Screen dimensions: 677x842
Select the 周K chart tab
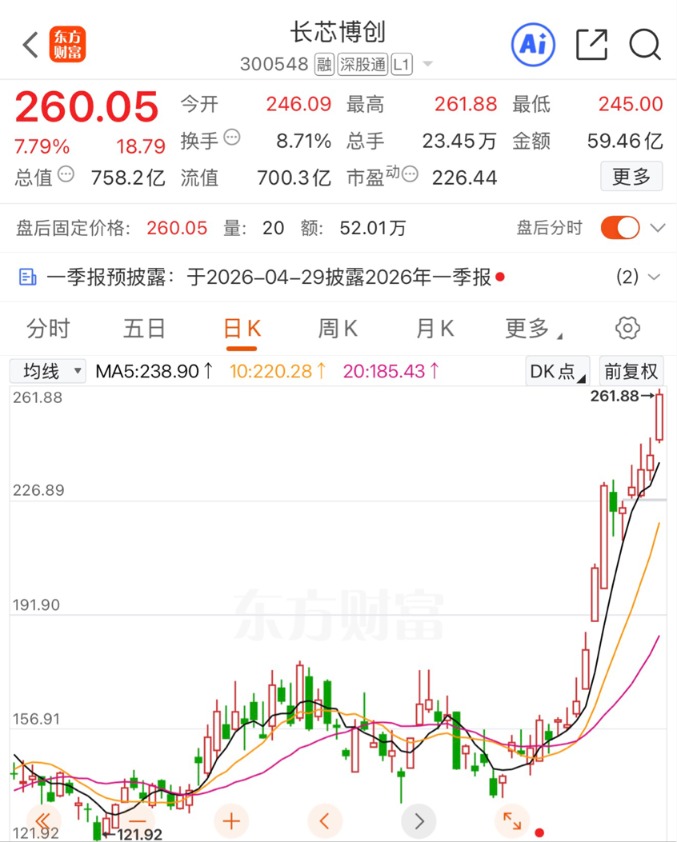337,329
